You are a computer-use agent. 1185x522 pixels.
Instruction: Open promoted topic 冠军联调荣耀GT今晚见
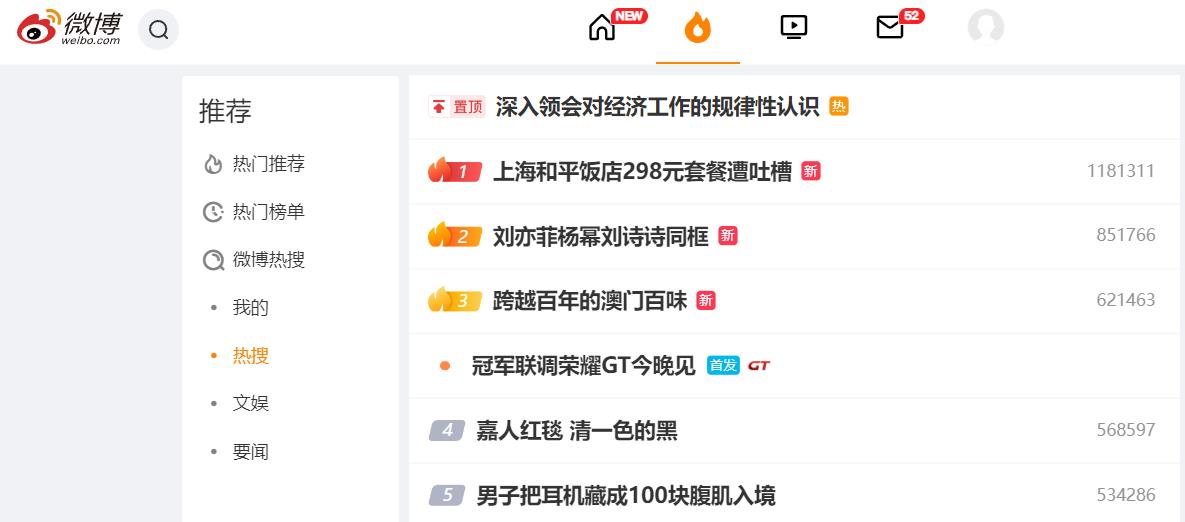(583, 366)
